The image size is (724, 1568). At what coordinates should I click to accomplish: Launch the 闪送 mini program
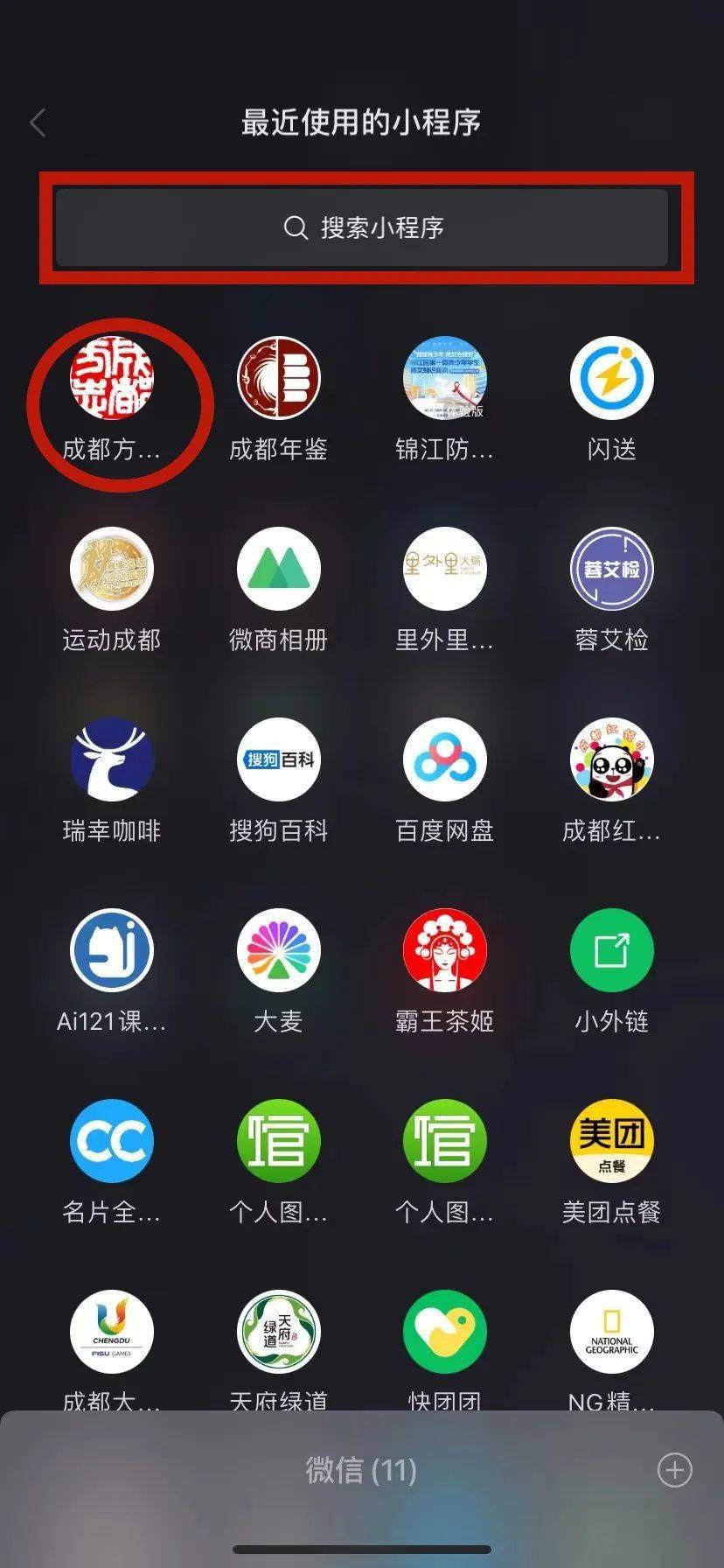[x=611, y=379]
